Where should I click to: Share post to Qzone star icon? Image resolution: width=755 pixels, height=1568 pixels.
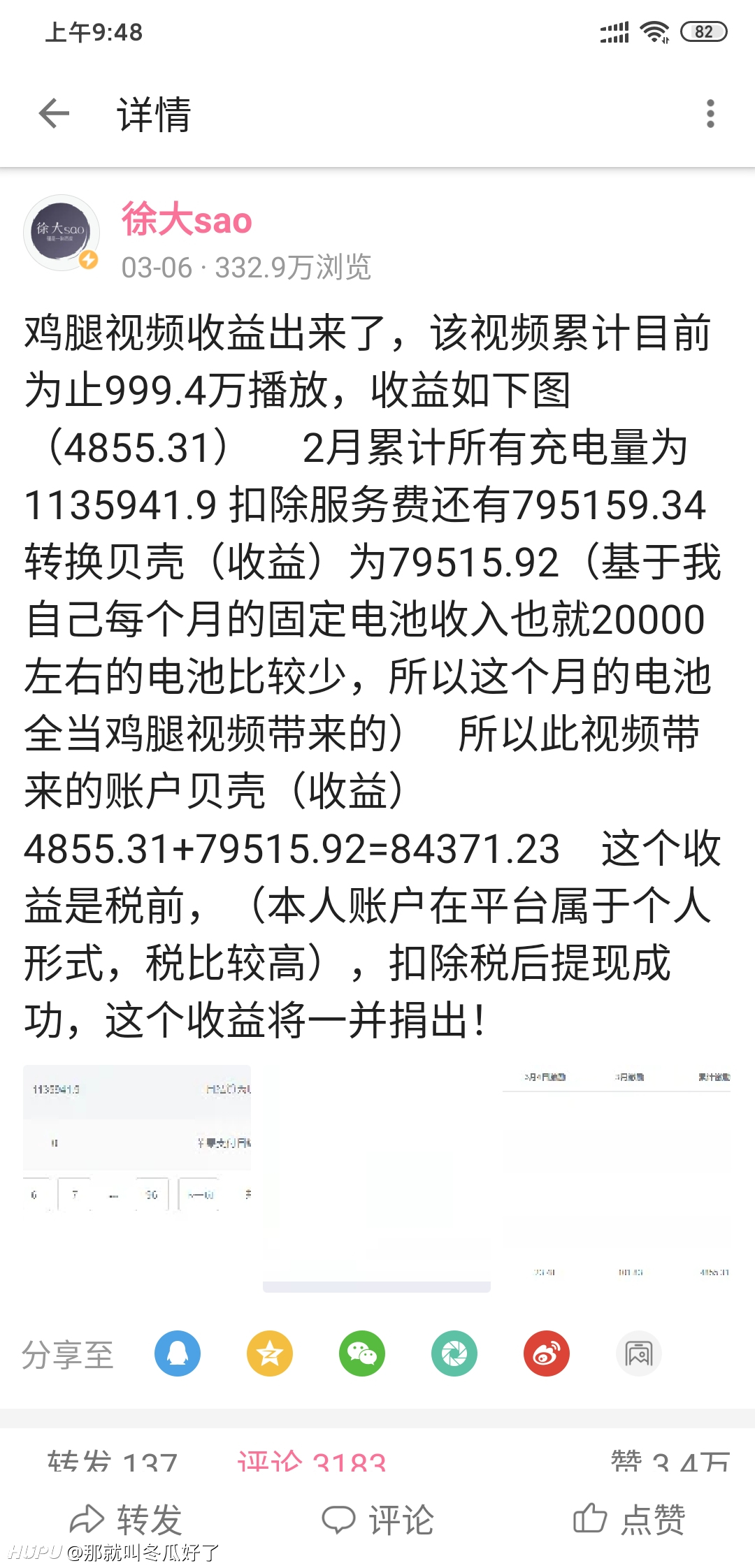point(270,1353)
